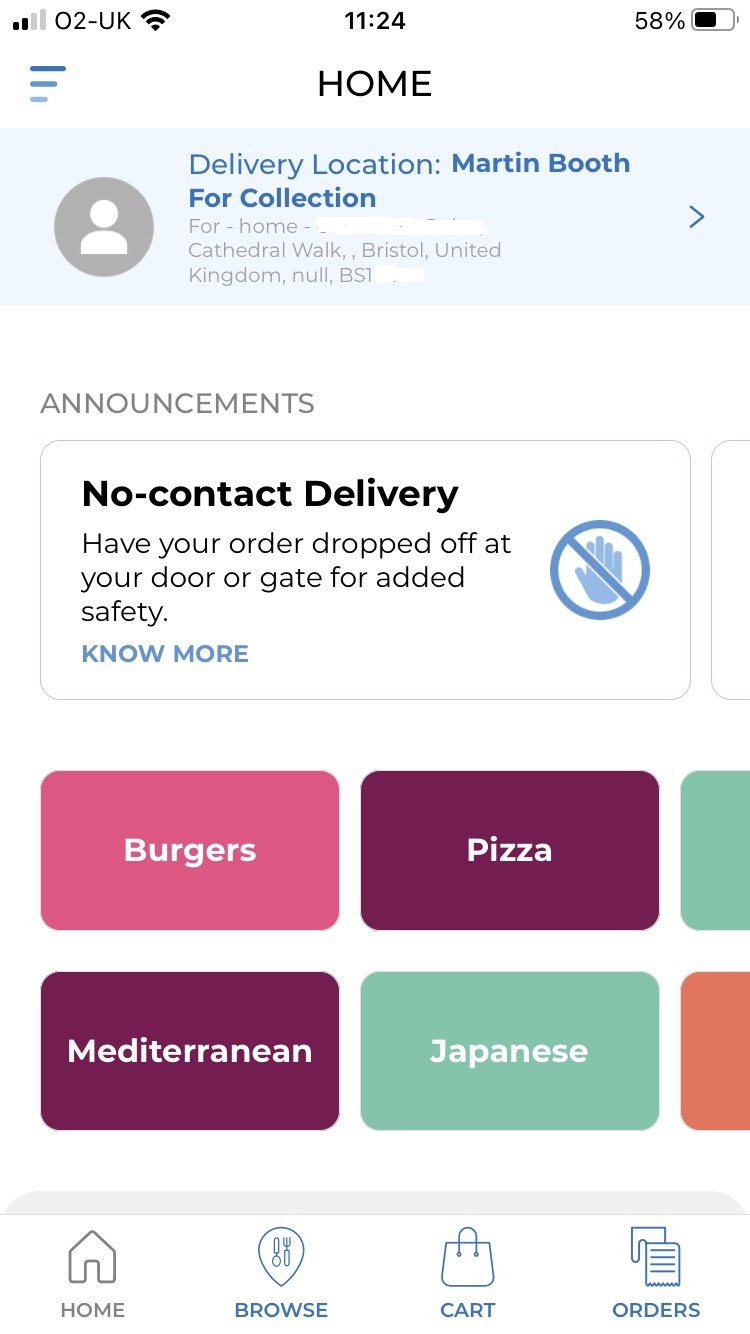Screen dimensions: 750x1334
Task: Open the delivery location details chevron
Action: tap(697, 217)
